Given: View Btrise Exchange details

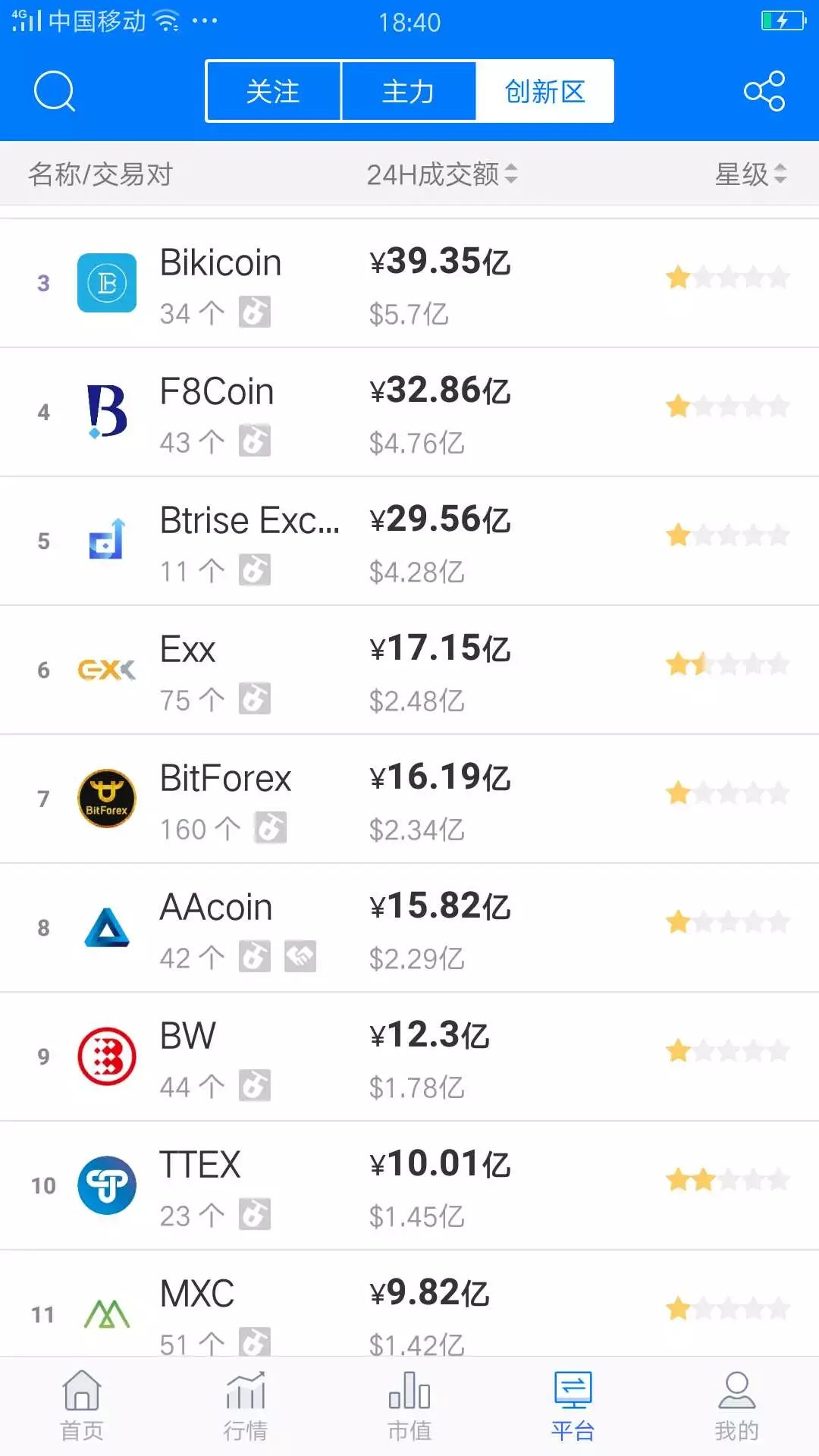Looking at the screenshot, I should click(x=409, y=541).
